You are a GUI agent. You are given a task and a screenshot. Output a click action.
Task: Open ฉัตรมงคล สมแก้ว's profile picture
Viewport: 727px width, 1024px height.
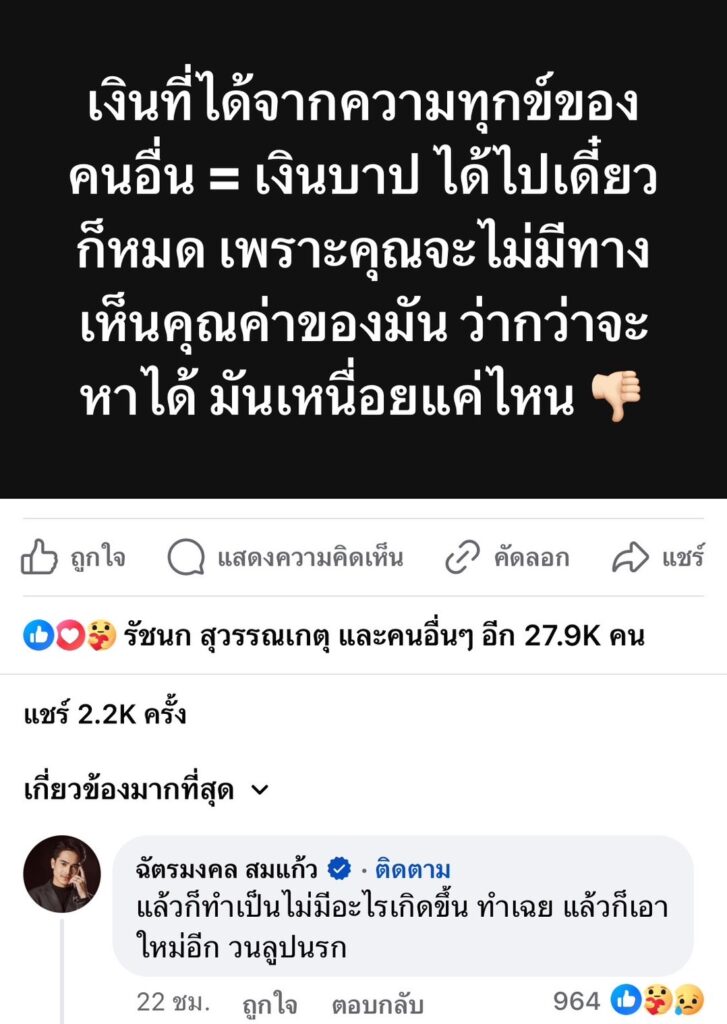pos(62,874)
